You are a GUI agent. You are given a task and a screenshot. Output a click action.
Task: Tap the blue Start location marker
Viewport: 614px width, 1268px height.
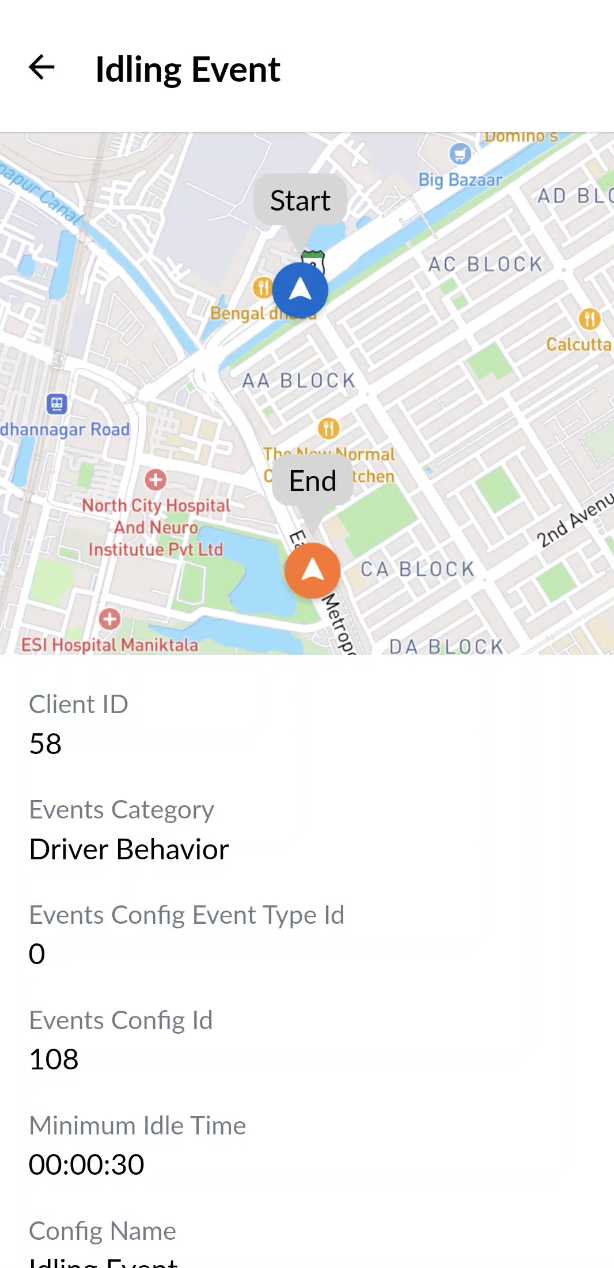click(x=300, y=289)
